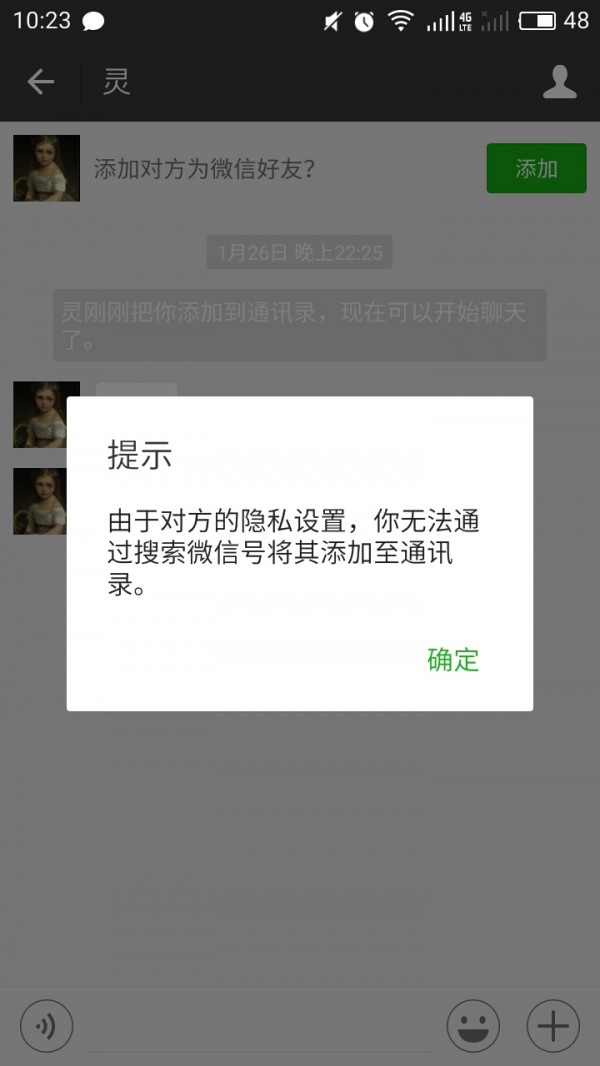Open the contact profile icon
600x1066 pixels.
[559, 82]
